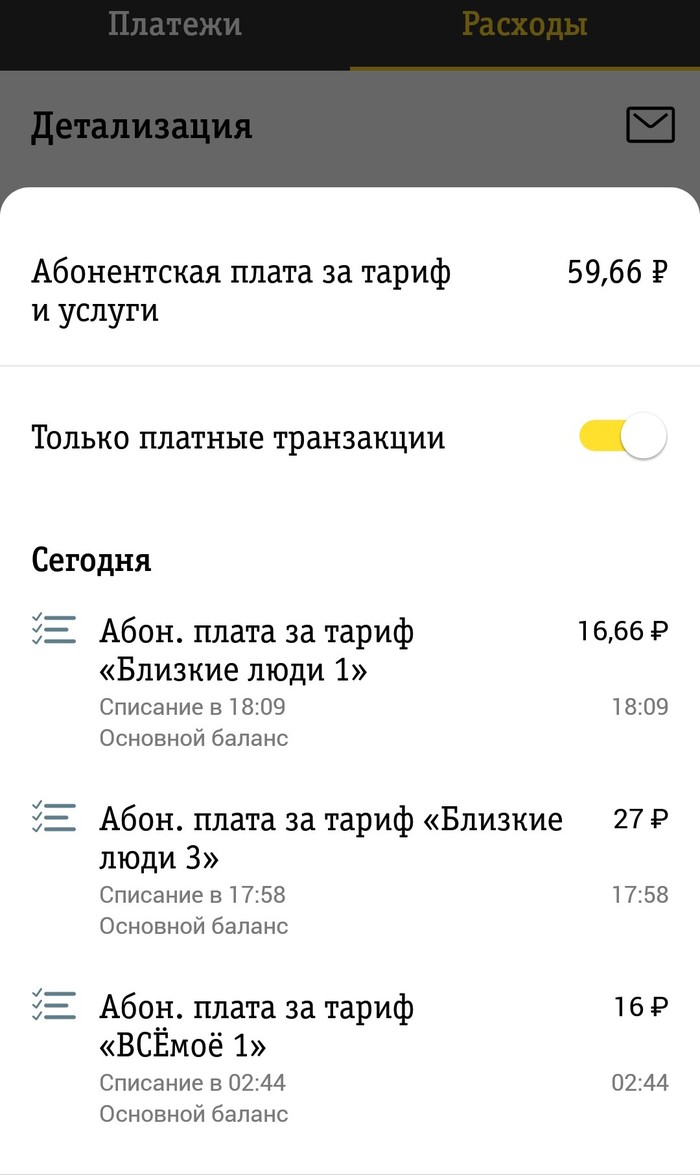View the «Близкие люди 3» charge details
This screenshot has width=700, height=1175.
tap(350, 870)
